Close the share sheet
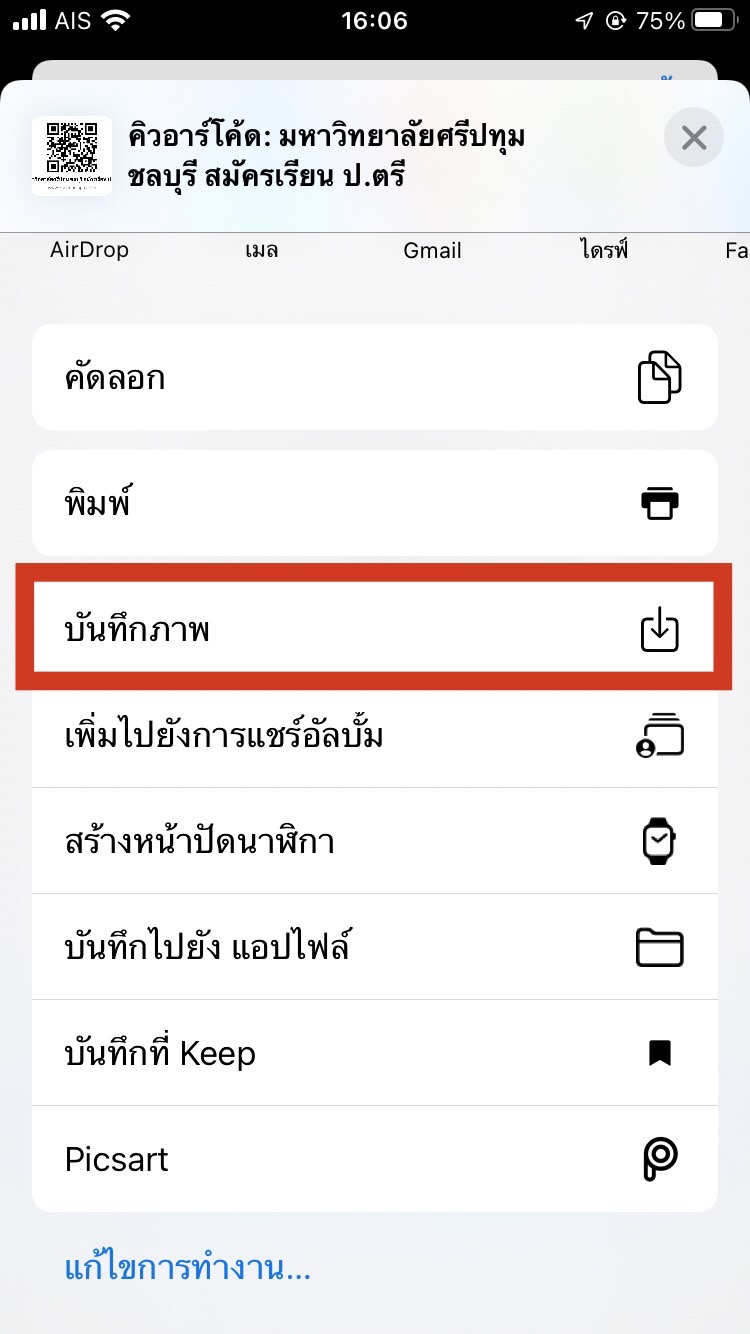 [694, 137]
